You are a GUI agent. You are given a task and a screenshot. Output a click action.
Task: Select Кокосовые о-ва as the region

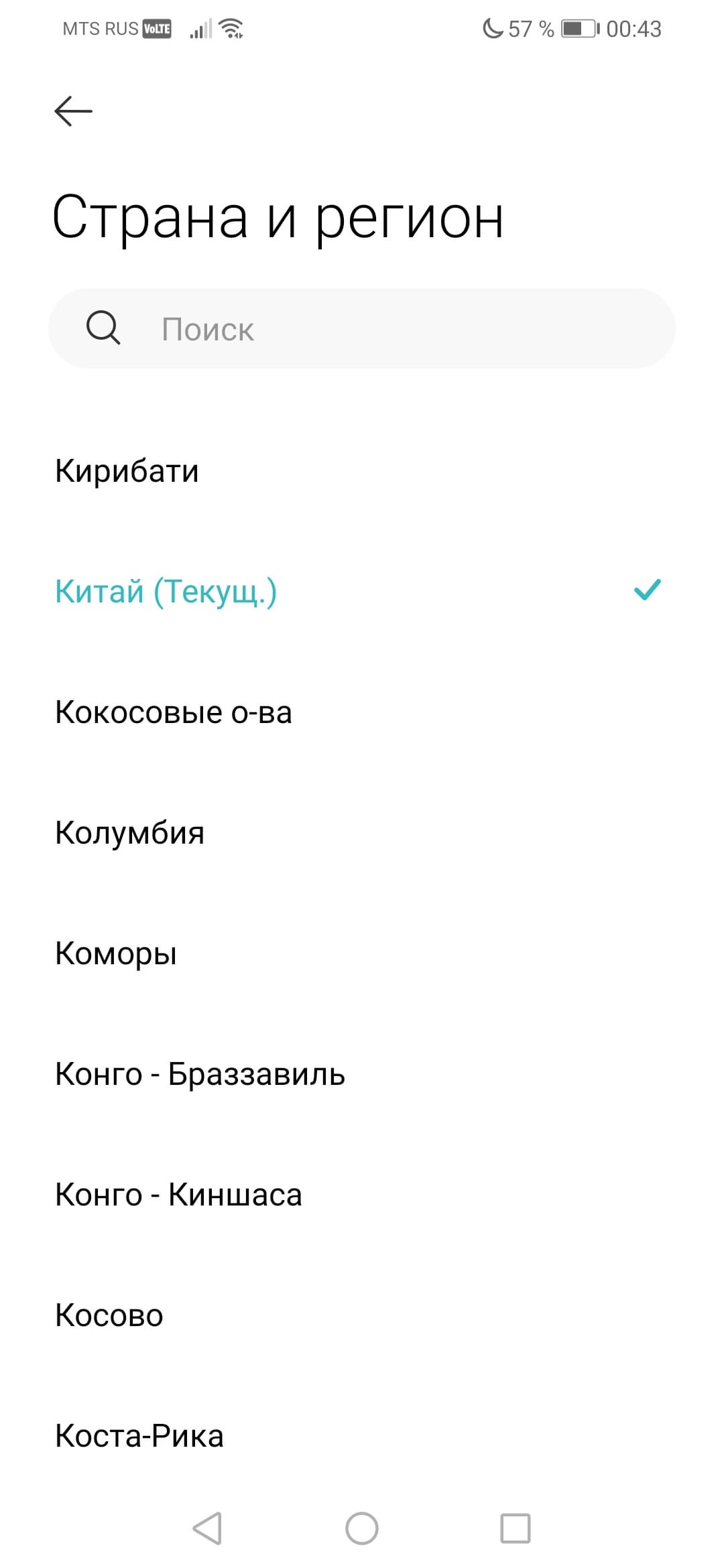tap(174, 712)
